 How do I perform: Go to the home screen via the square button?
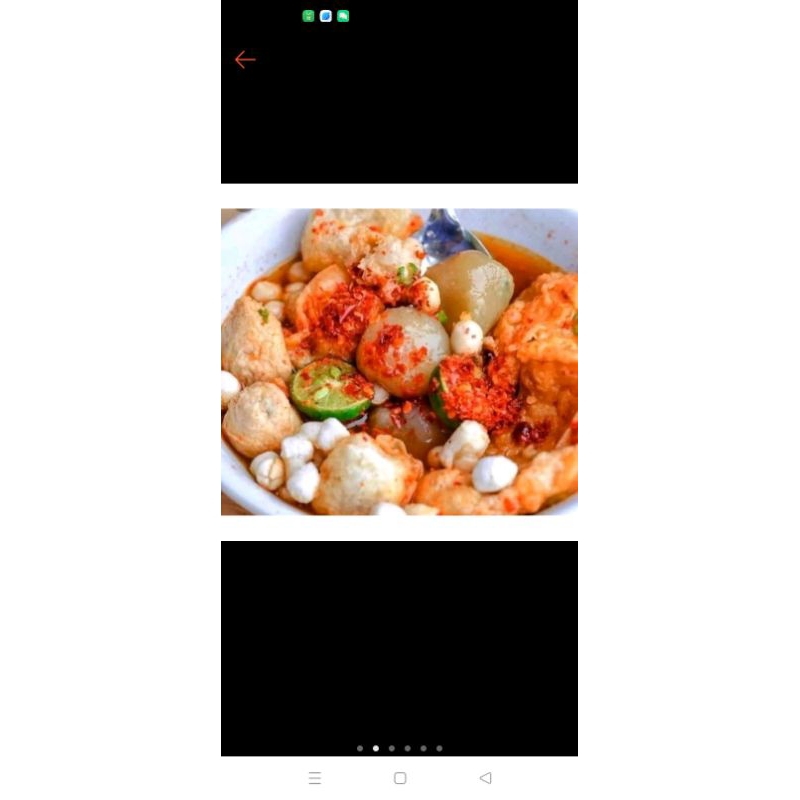401,778
